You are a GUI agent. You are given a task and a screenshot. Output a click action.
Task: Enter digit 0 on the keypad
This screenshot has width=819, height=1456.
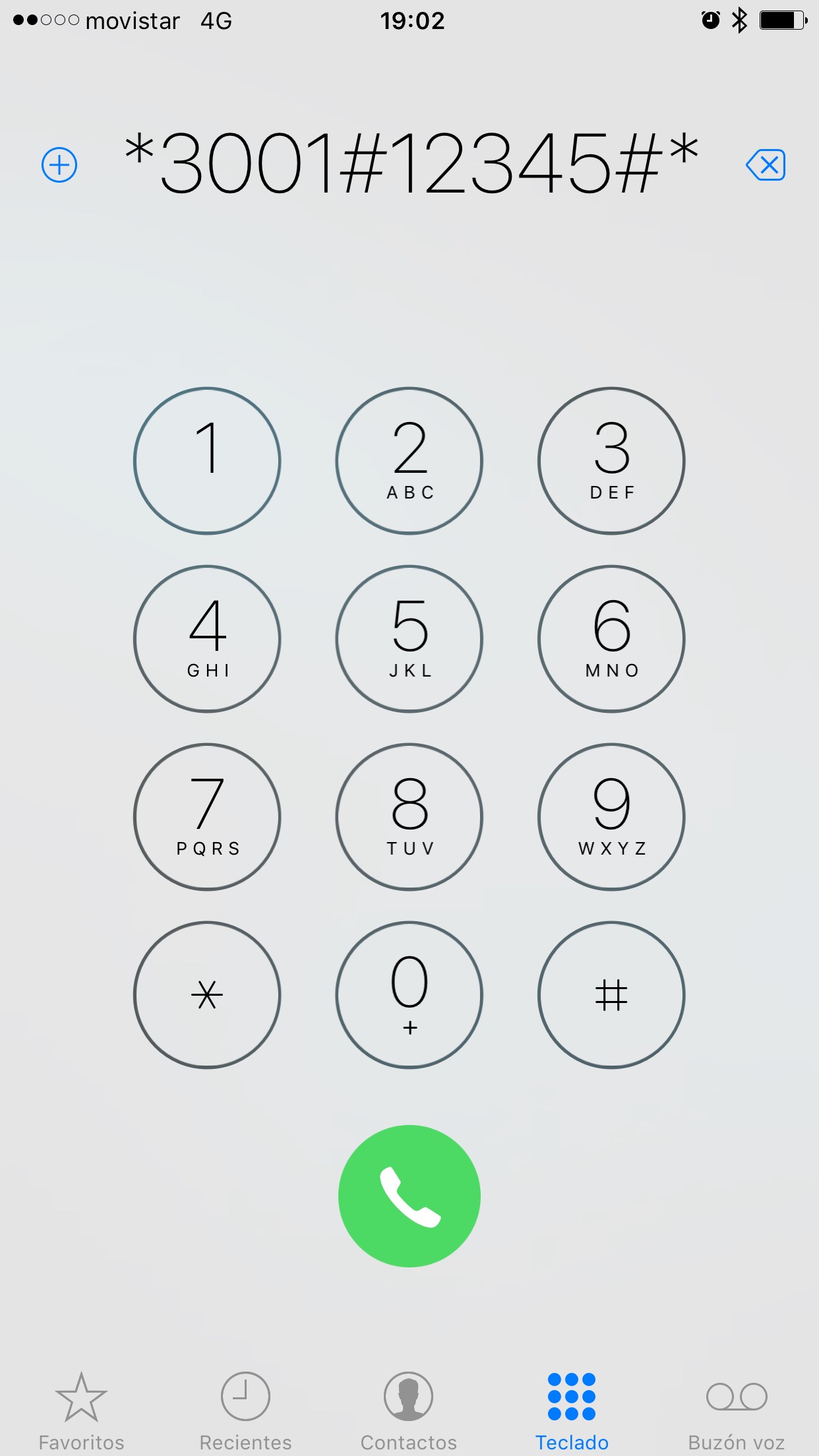point(409,994)
